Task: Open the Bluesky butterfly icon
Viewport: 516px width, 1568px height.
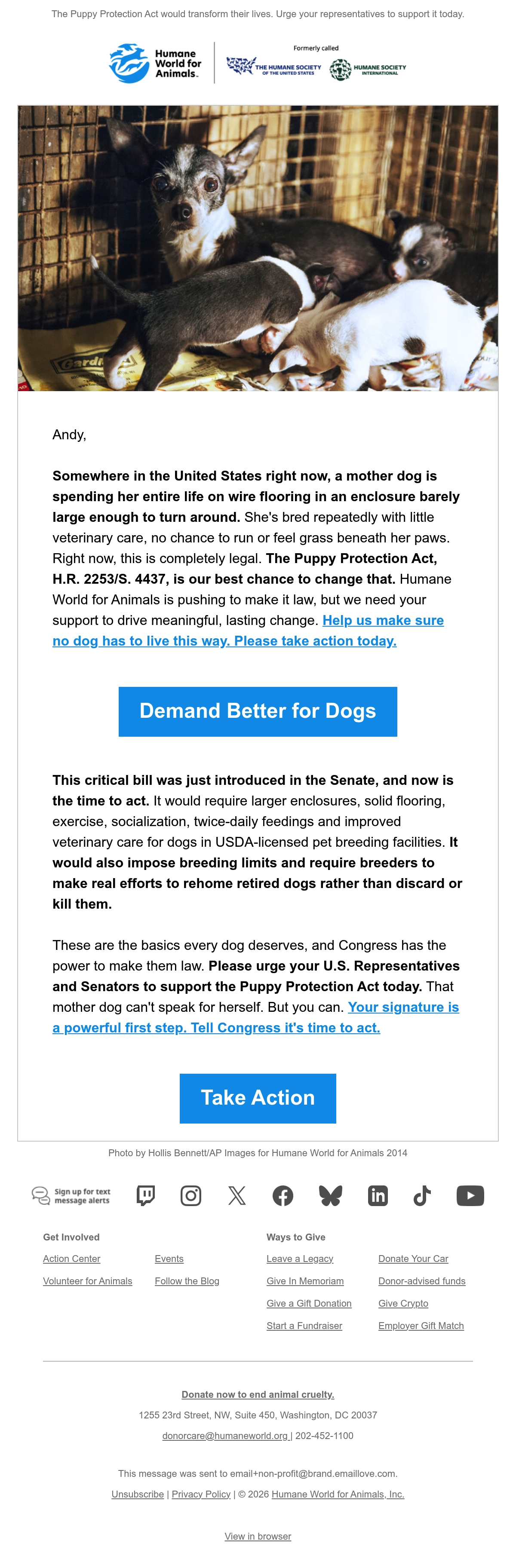Action: pos(330,1195)
